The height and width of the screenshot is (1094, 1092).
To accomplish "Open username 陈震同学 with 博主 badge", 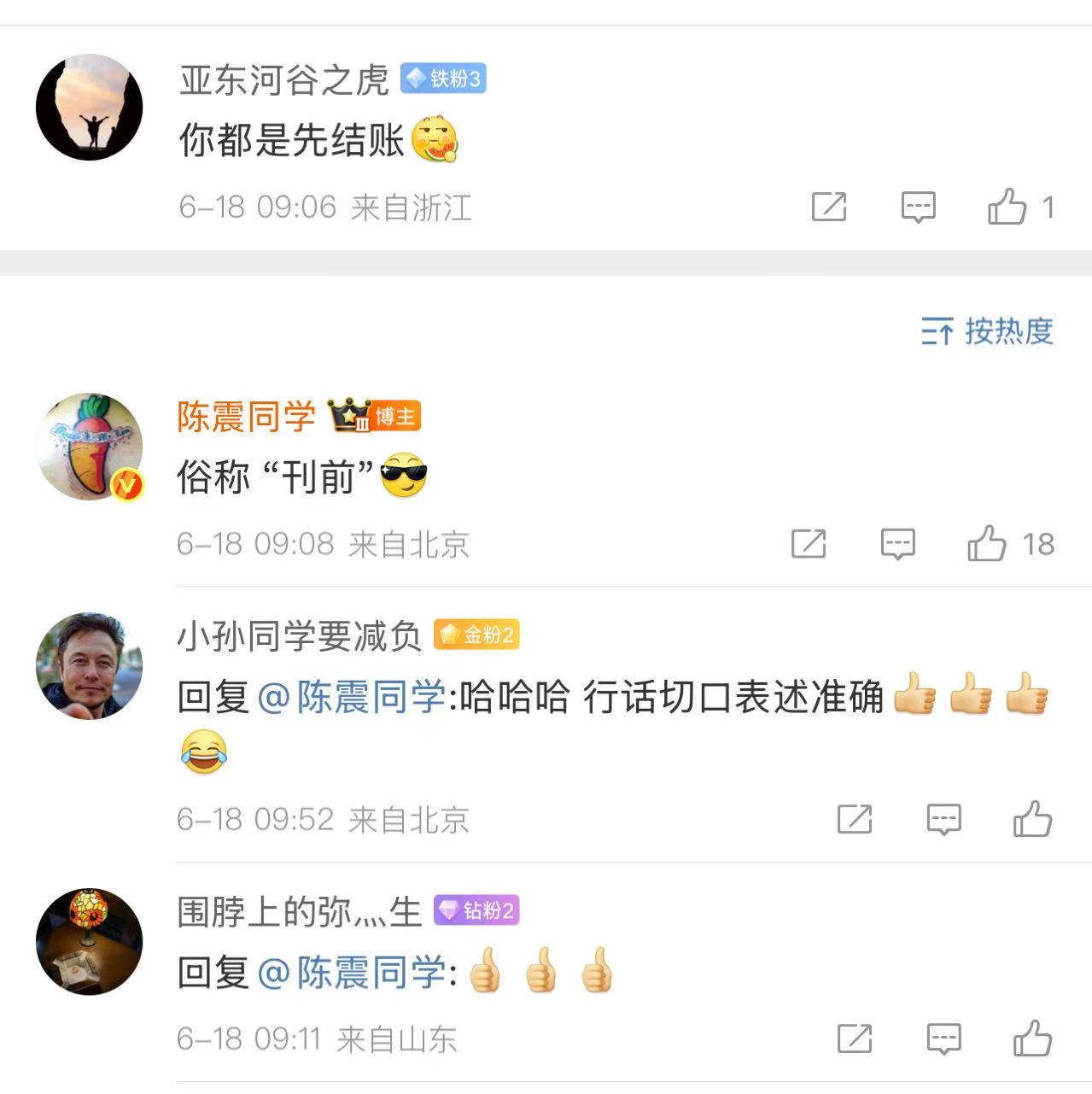I will tap(246, 417).
